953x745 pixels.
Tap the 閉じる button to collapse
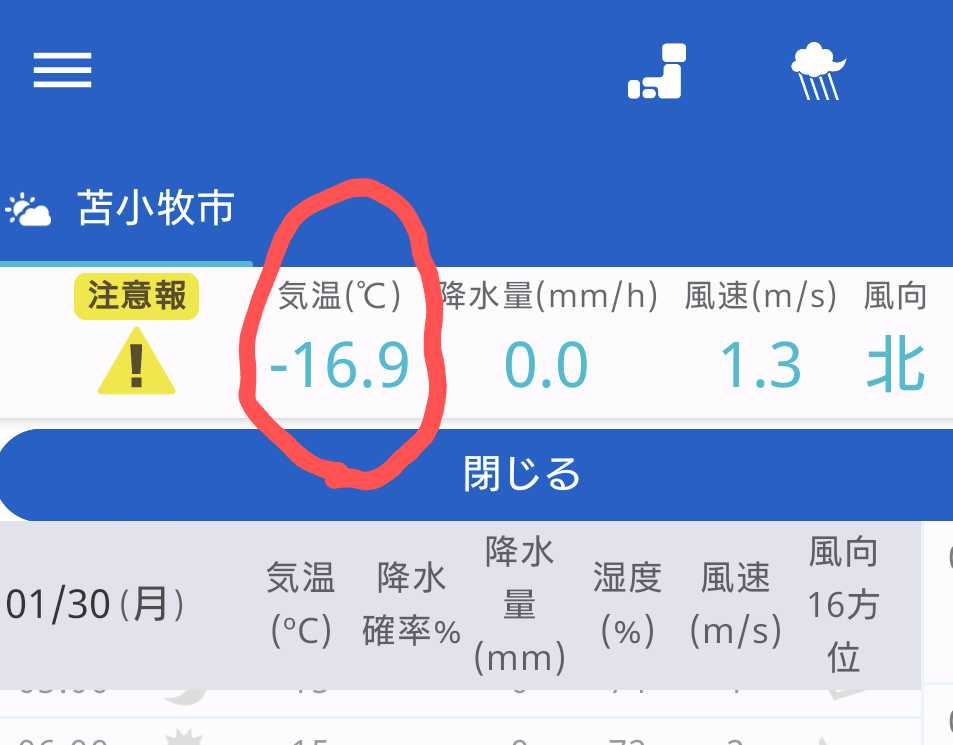(520, 474)
